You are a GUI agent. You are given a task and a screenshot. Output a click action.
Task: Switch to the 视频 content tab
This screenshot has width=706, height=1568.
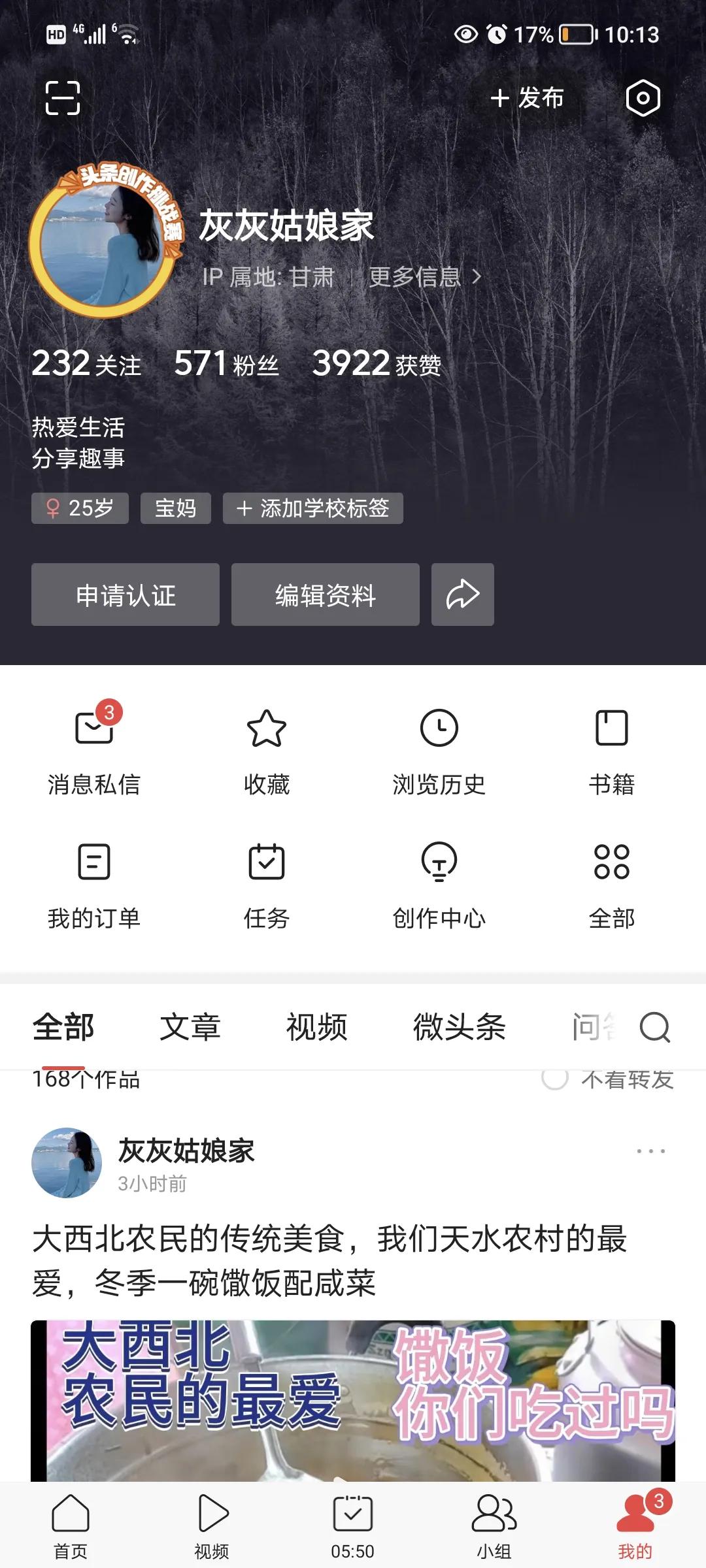316,1027
